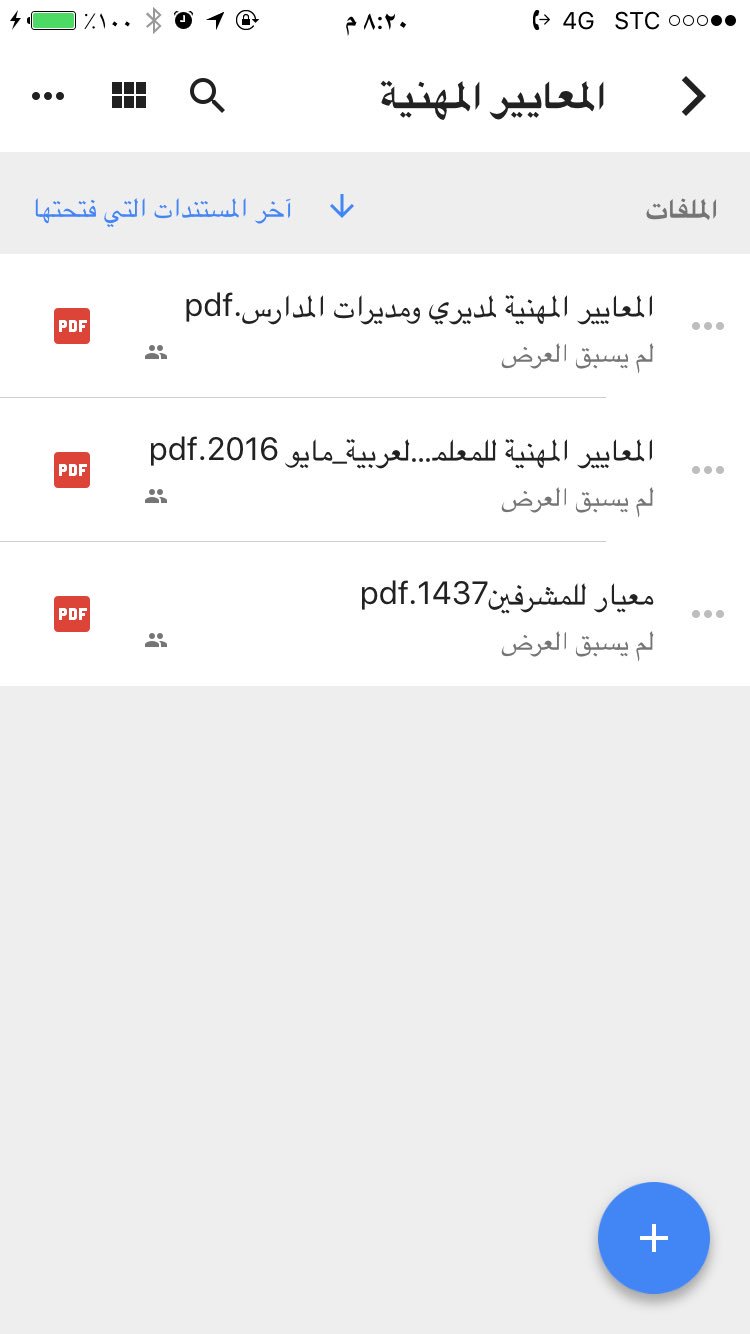Open more options for لمديري ومديرات المدارس file

point(708,326)
